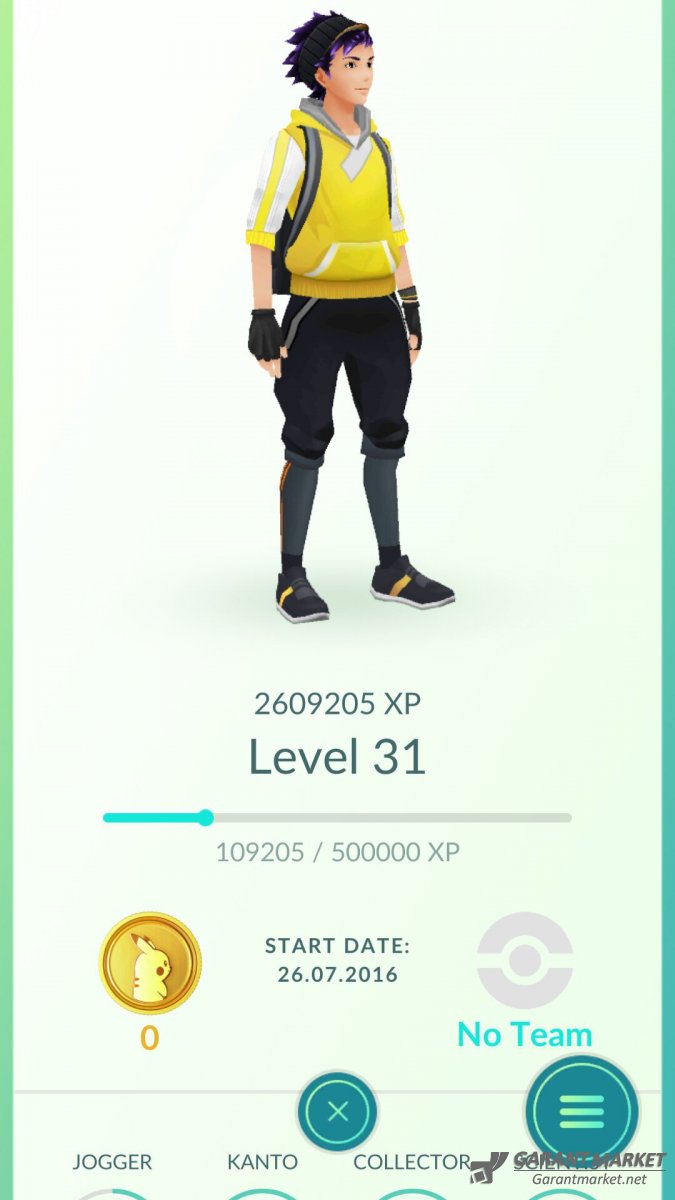This screenshot has width=675, height=1200.
Task: View the Kanto medal
Action: [x=262, y=1162]
